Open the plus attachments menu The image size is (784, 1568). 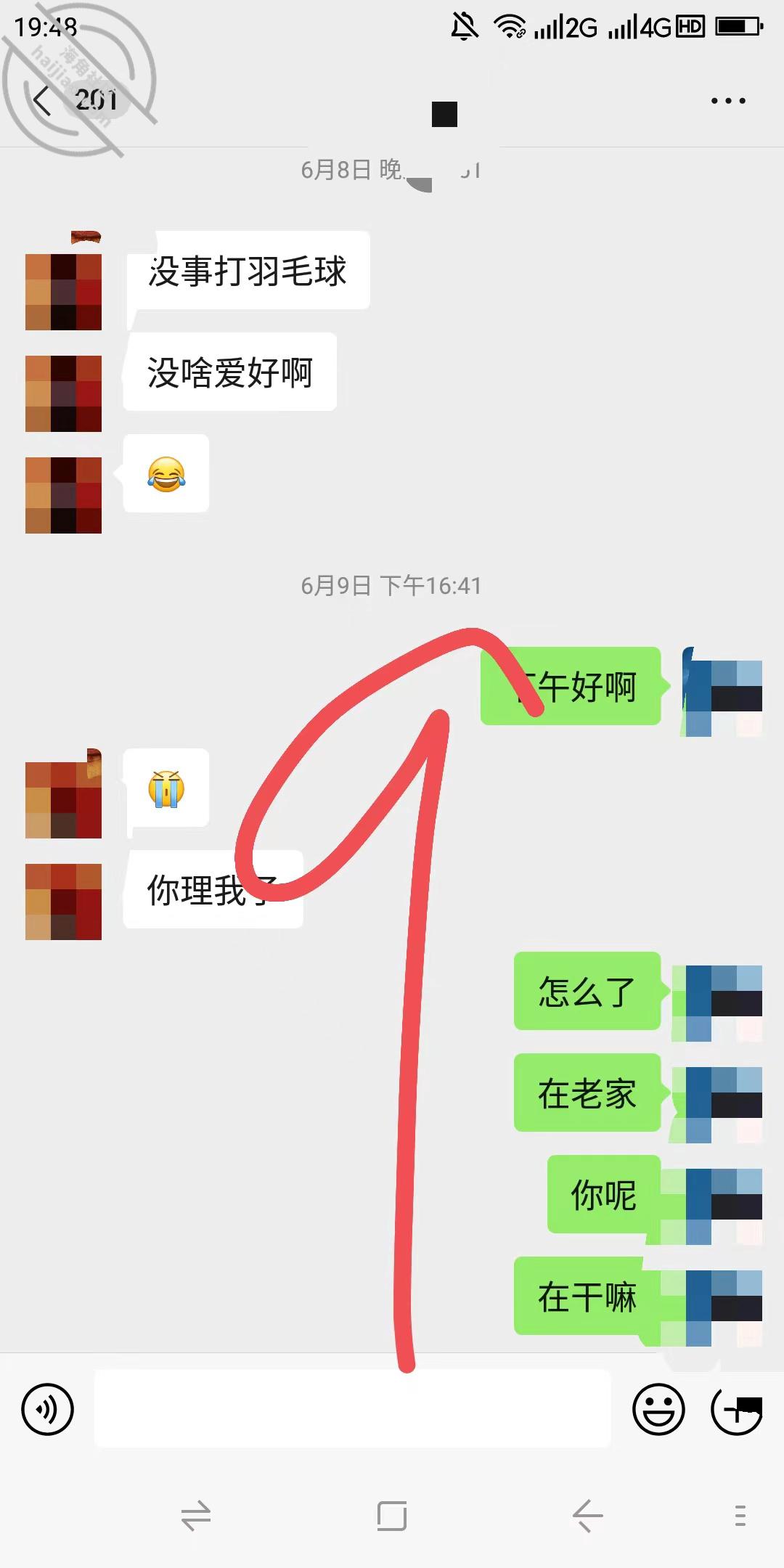tap(736, 1410)
